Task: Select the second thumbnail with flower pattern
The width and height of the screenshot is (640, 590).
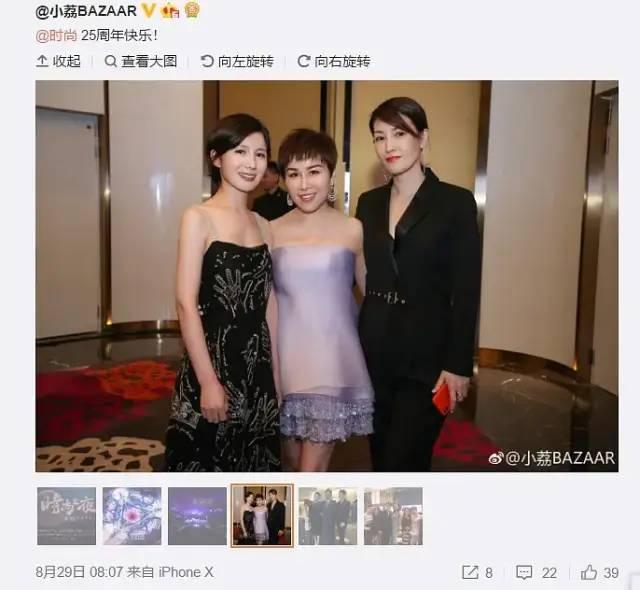Action: click(131, 516)
